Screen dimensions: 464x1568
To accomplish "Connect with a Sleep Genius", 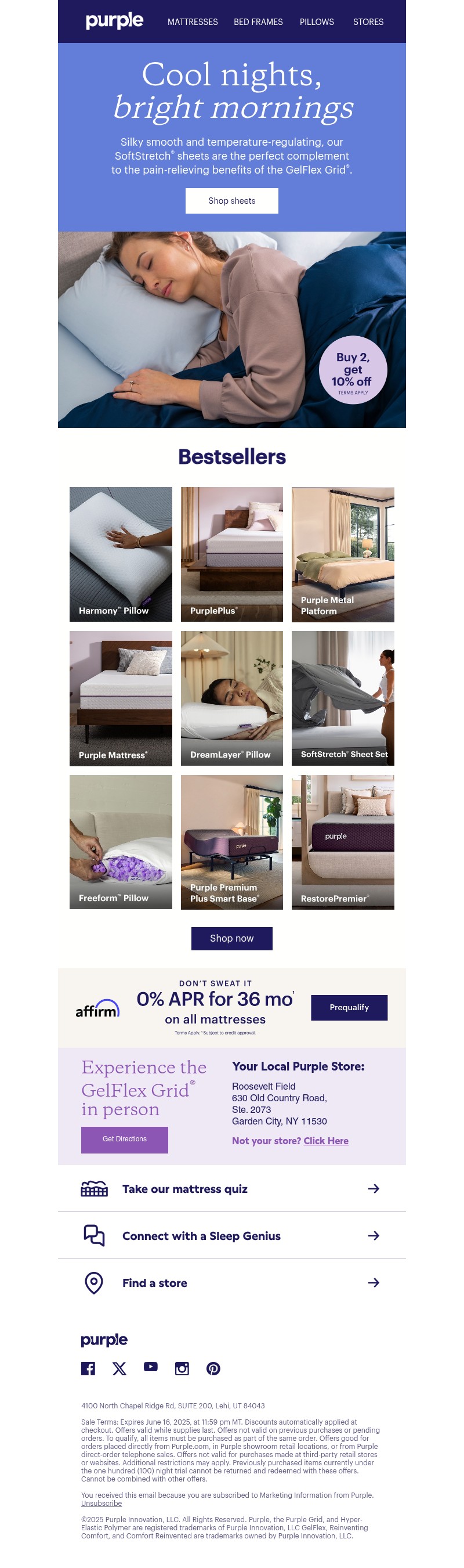I will [x=231, y=1235].
